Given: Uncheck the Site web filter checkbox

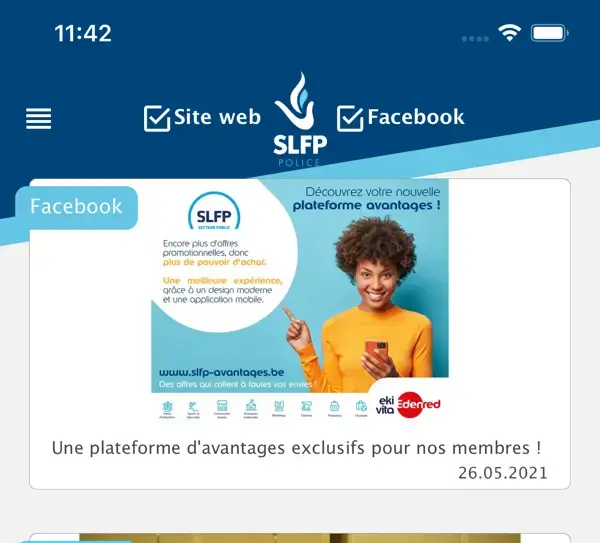Looking at the screenshot, I should point(158,118).
